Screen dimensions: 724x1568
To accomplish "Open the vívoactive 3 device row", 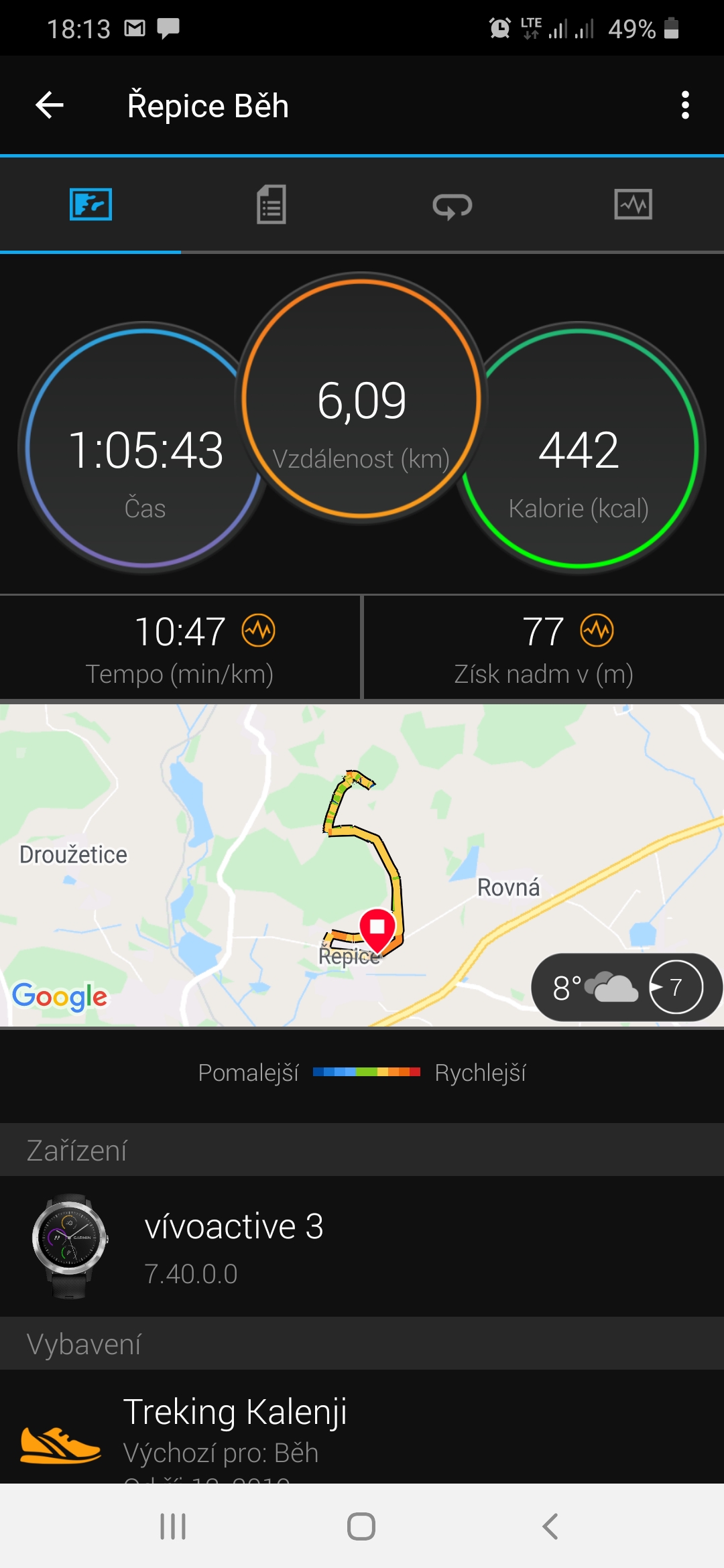I will 362,1246.
